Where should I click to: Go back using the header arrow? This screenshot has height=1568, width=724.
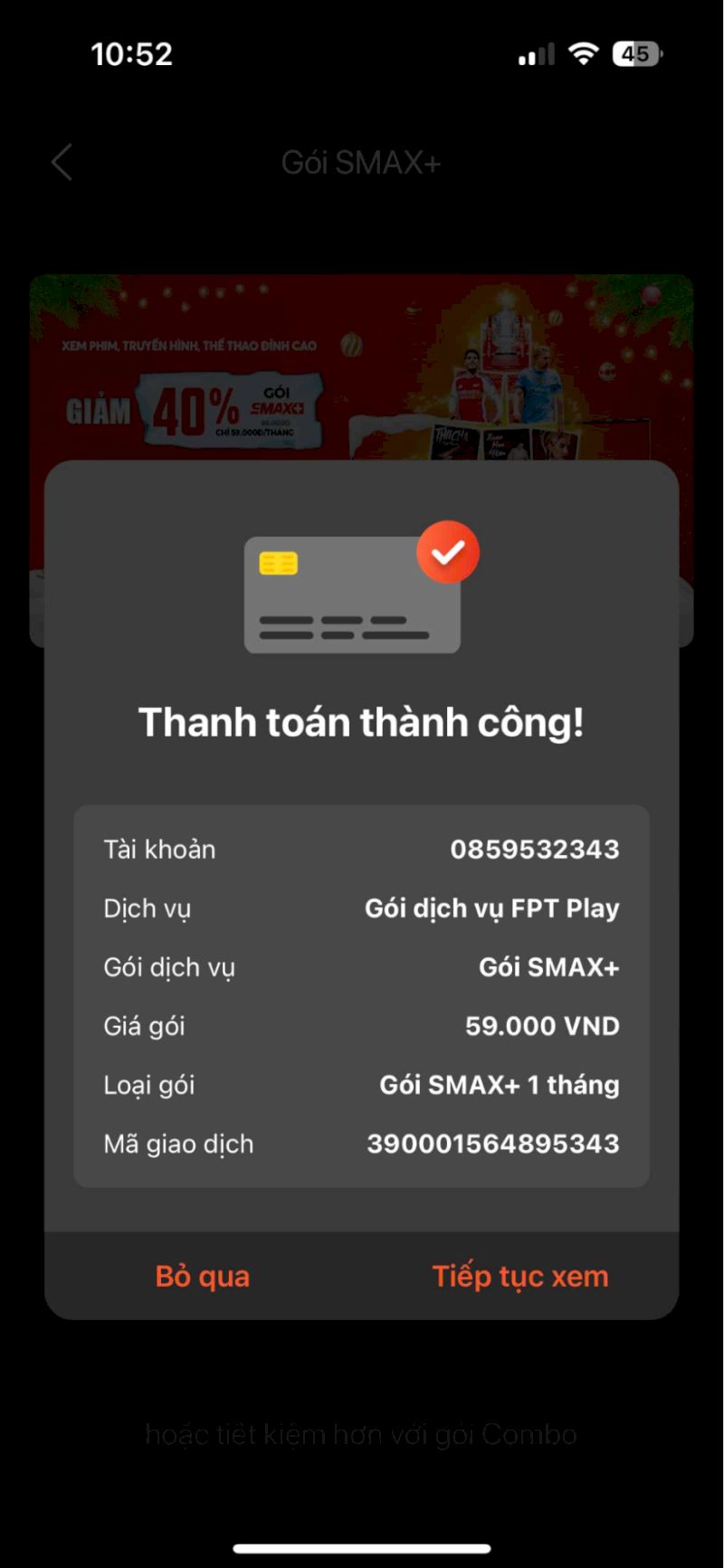pyautogui.click(x=62, y=163)
